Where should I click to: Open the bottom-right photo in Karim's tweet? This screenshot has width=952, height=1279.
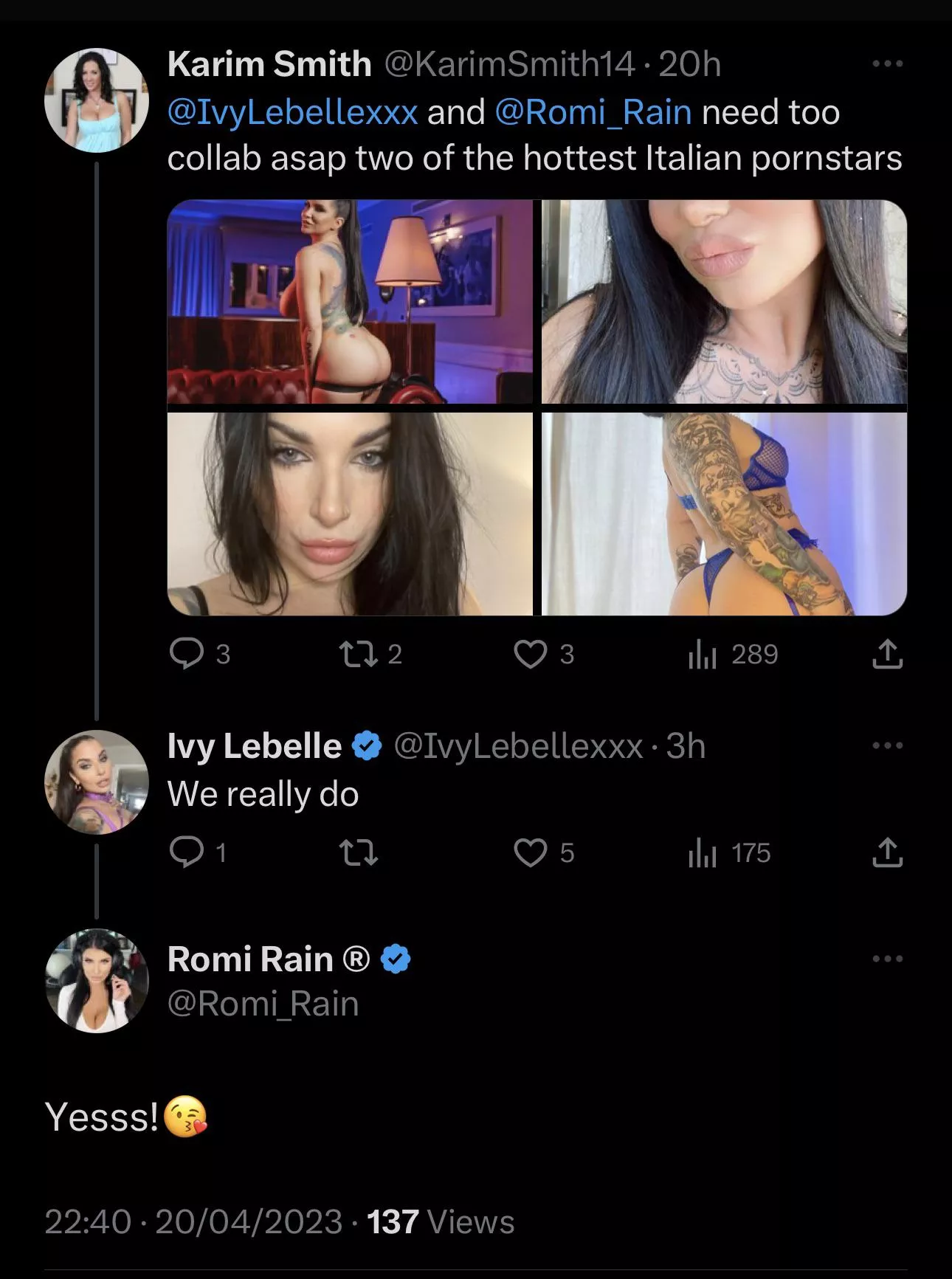click(x=724, y=514)
